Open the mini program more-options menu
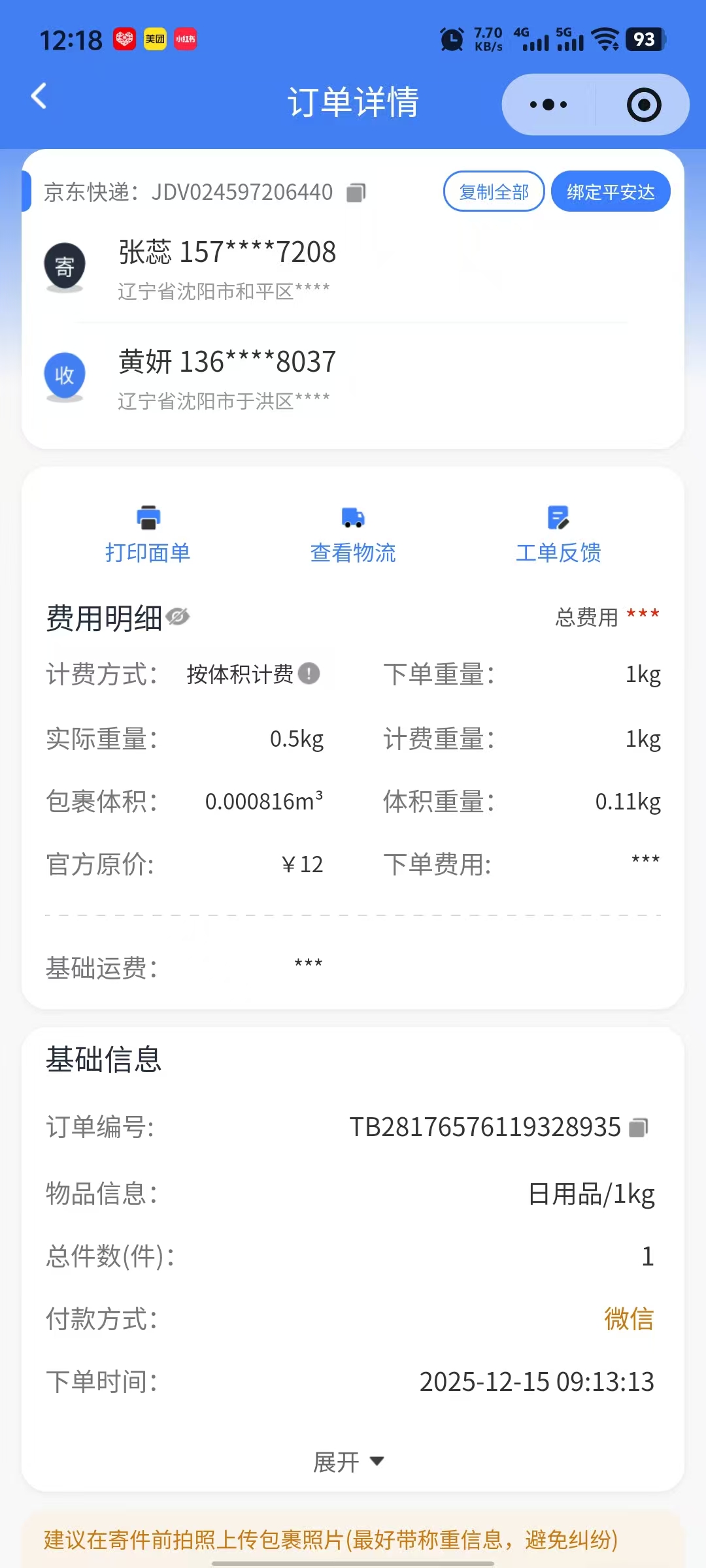706x1568 pixels. pos(548,105)
